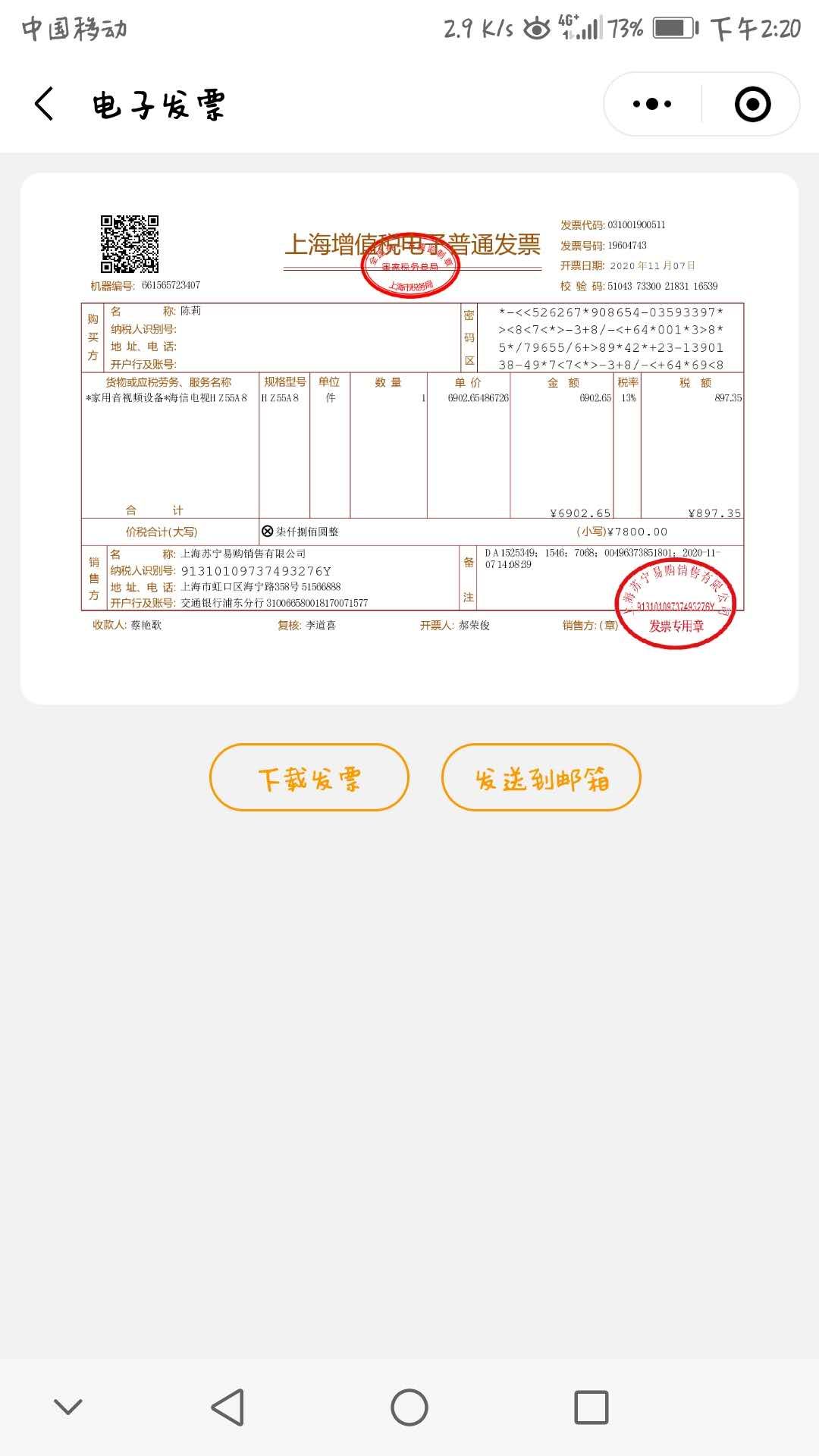Select 发送到邮箱 to email the invoice
This screenshot has width=819, height=1456.
pos(541,778)
